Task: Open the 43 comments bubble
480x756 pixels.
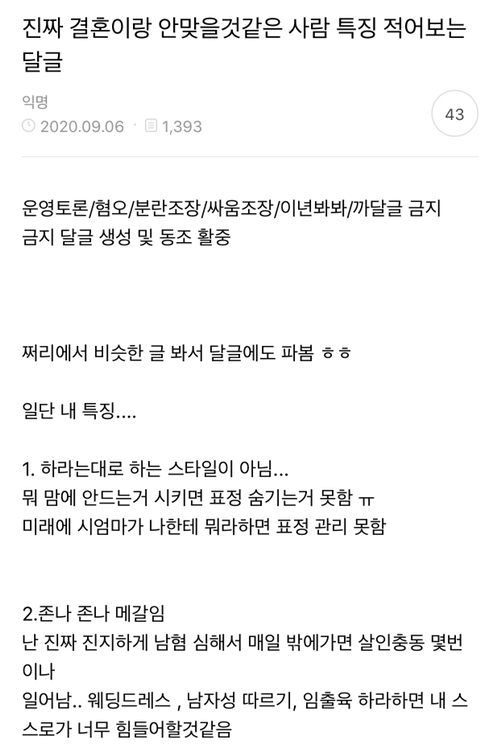Action: [454, 114]
